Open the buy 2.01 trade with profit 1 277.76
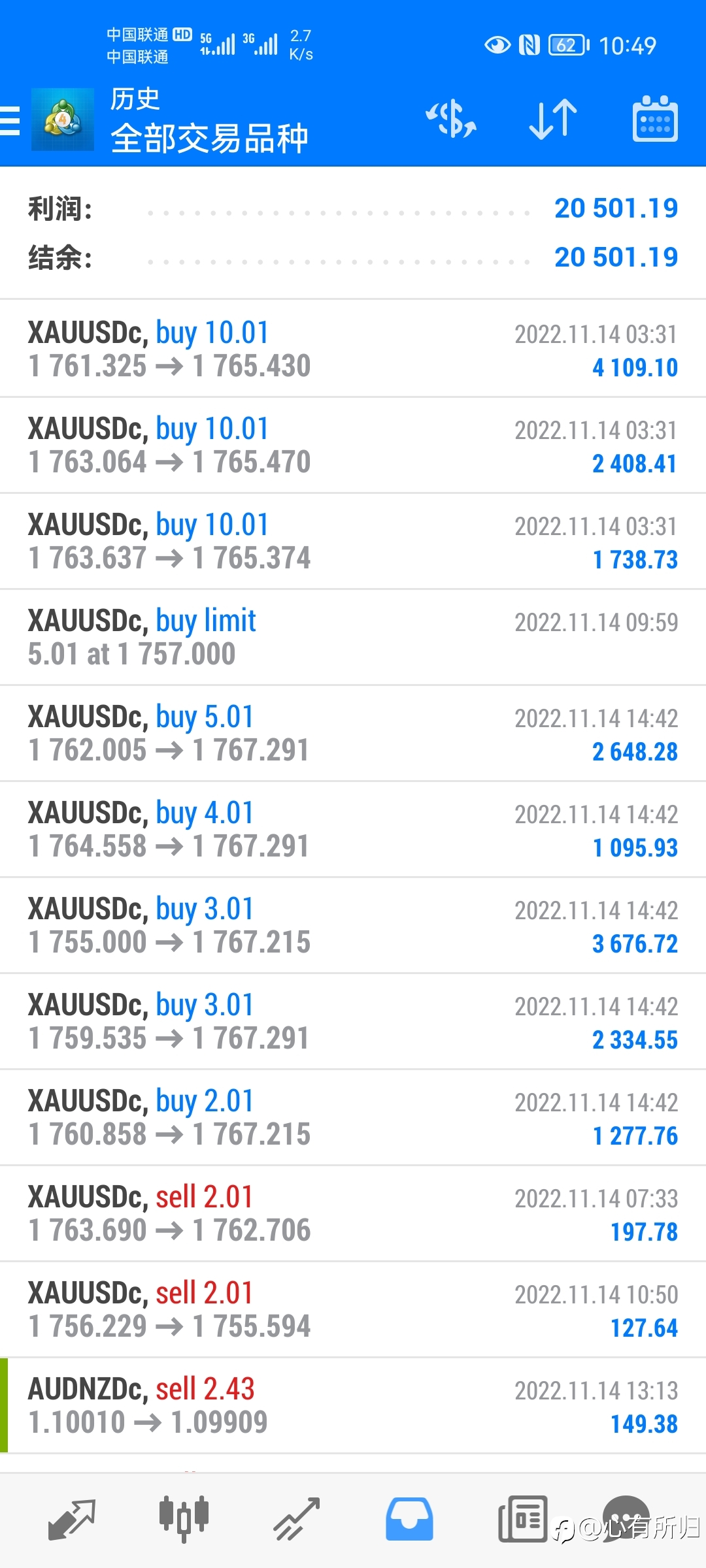Viewport: 706px width, 1568px height. (x=353, y=1117)
